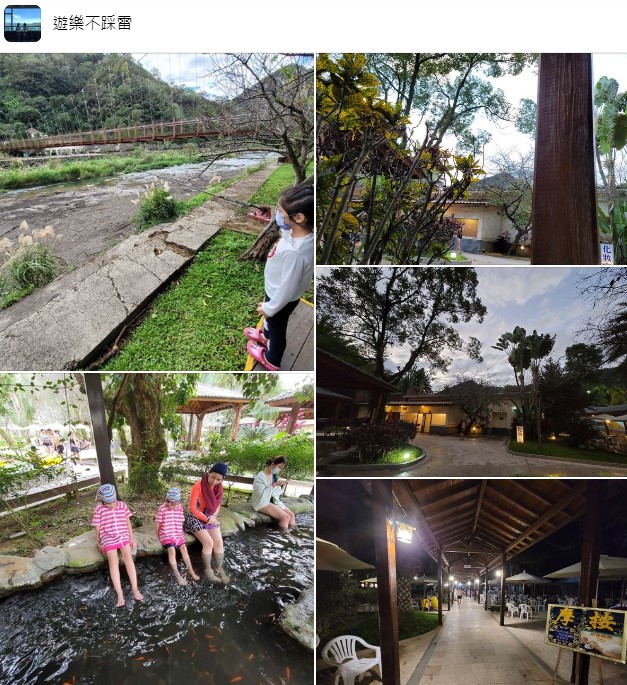Viewport: 627px width, 685px height.
Task: Open the dusk courtyard building photo
Action: tap(471, 371)
